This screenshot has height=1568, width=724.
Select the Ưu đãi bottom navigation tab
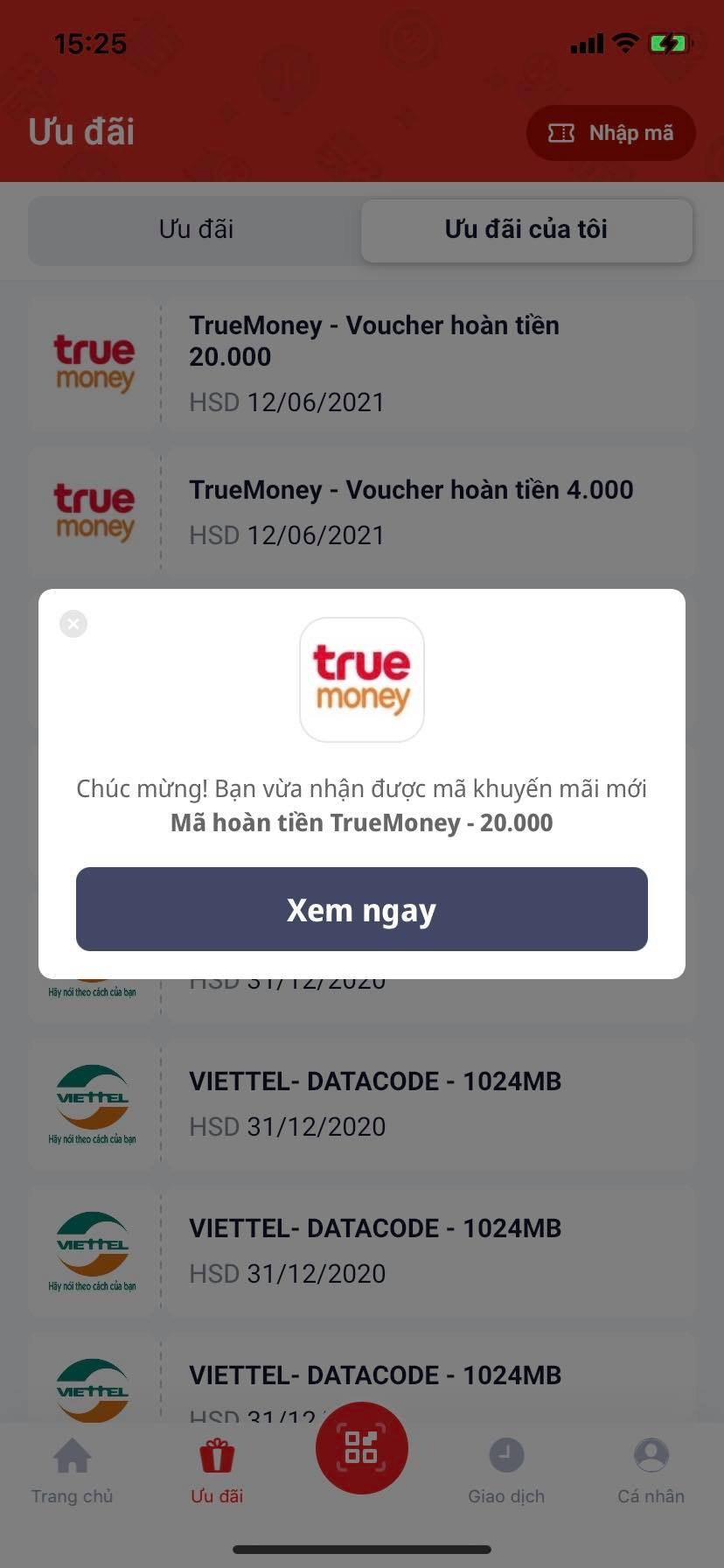point(217,1470)
